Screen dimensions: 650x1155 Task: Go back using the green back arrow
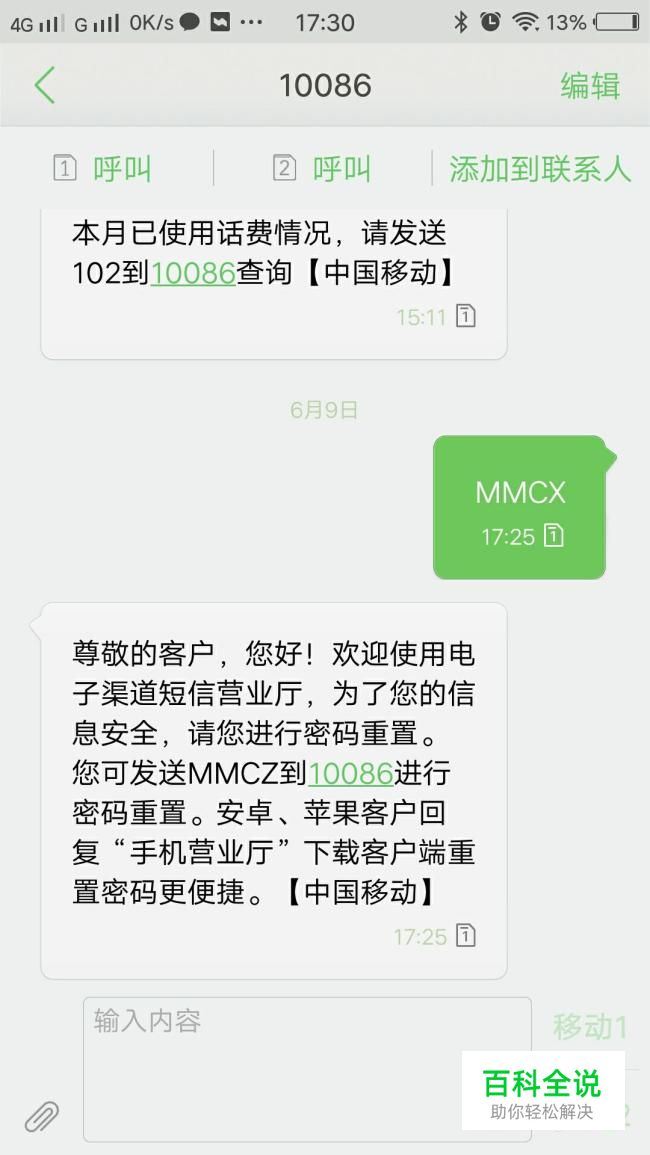[45, 85]
